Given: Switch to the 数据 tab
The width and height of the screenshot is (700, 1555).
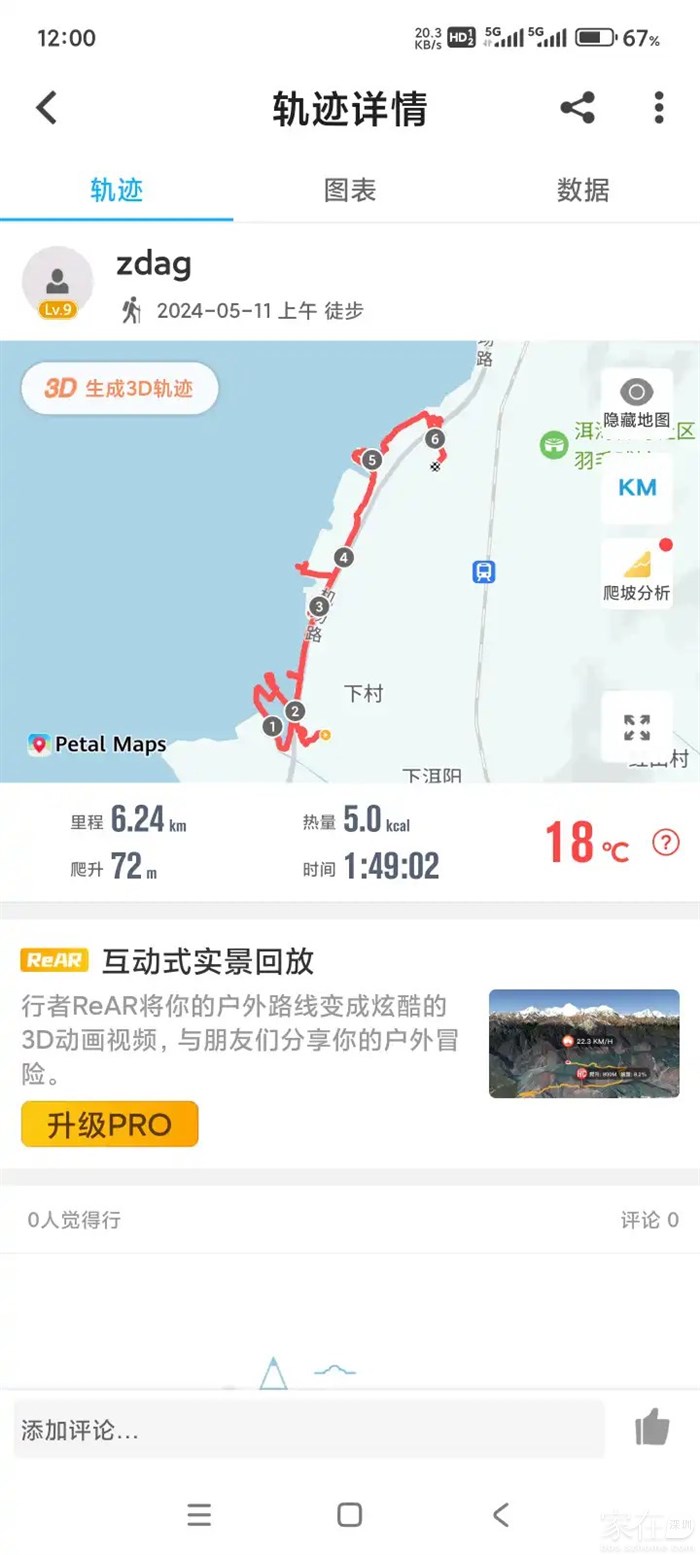Looking at the screenshot, I should 583,190.
